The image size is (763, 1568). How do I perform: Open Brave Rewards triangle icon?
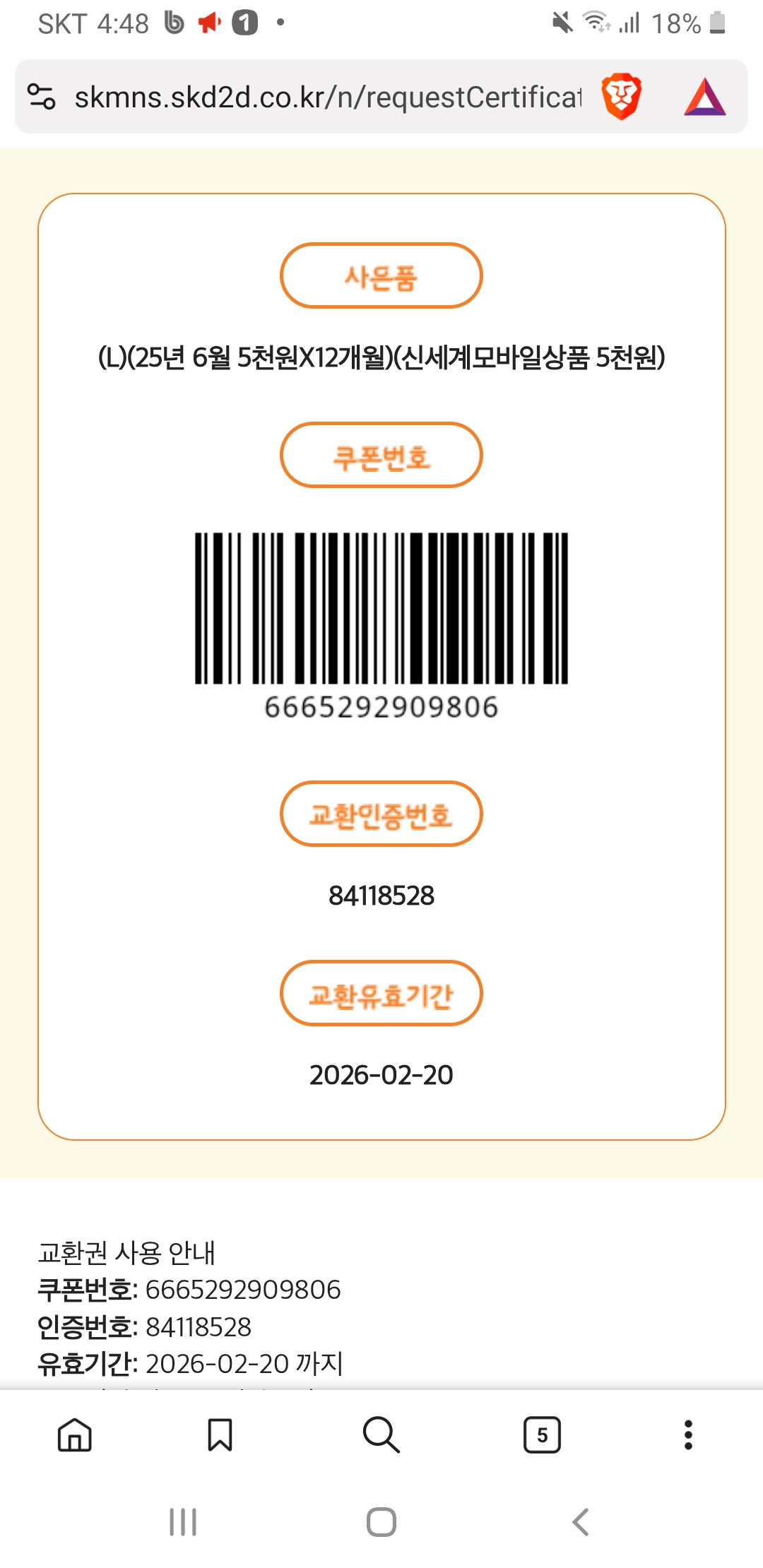(x=704, y=97)
